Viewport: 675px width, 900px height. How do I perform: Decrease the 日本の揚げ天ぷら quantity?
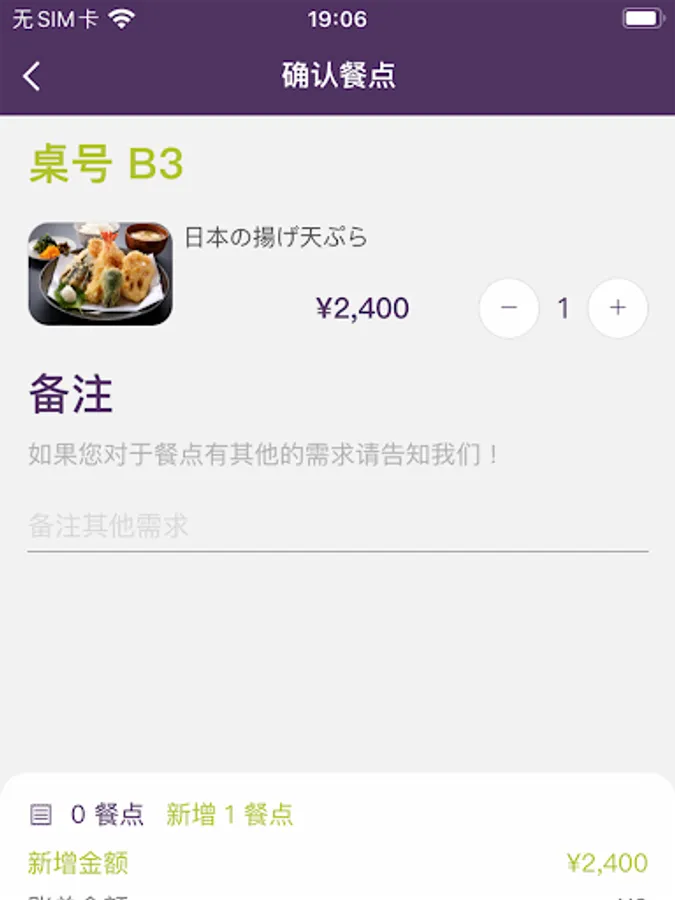[509, 308]
